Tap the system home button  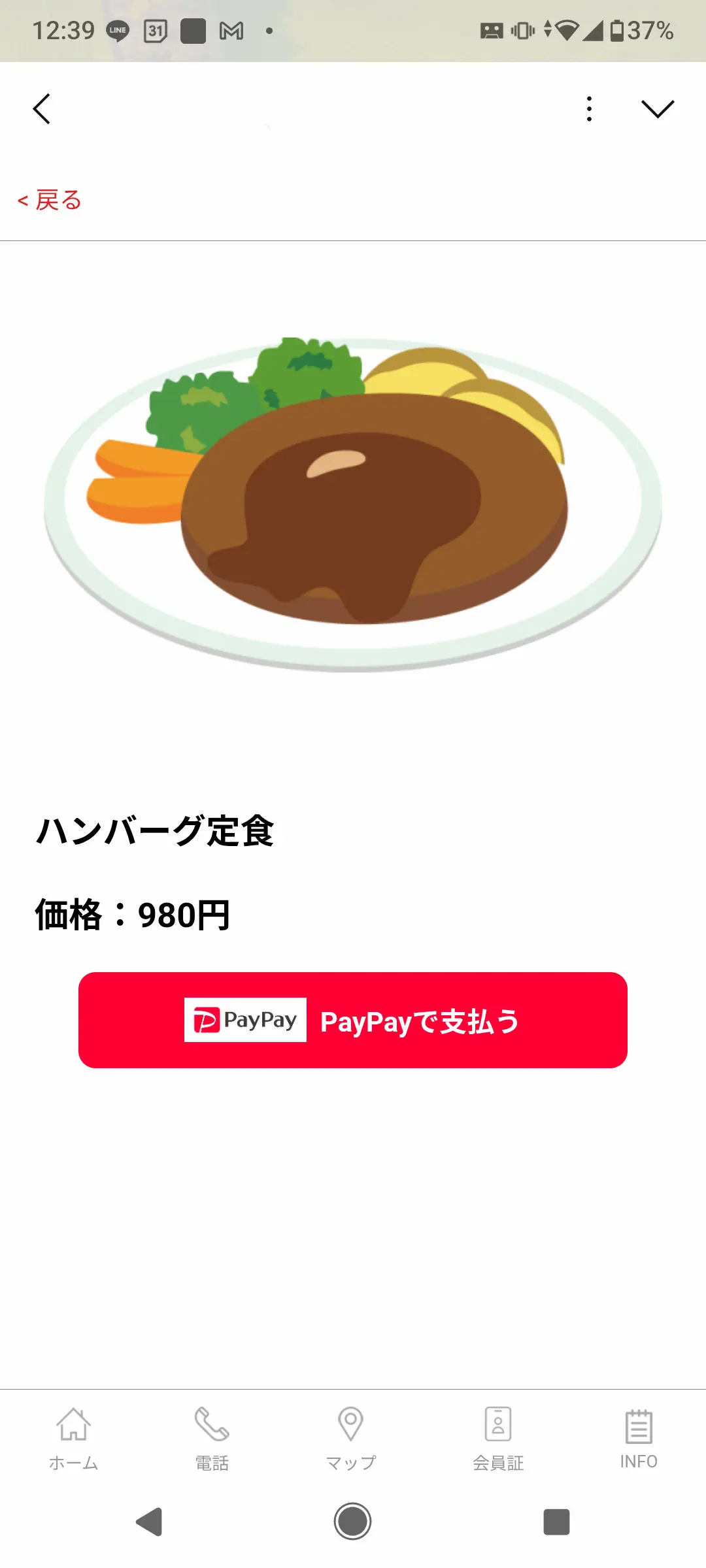(x=353, y=1521)
